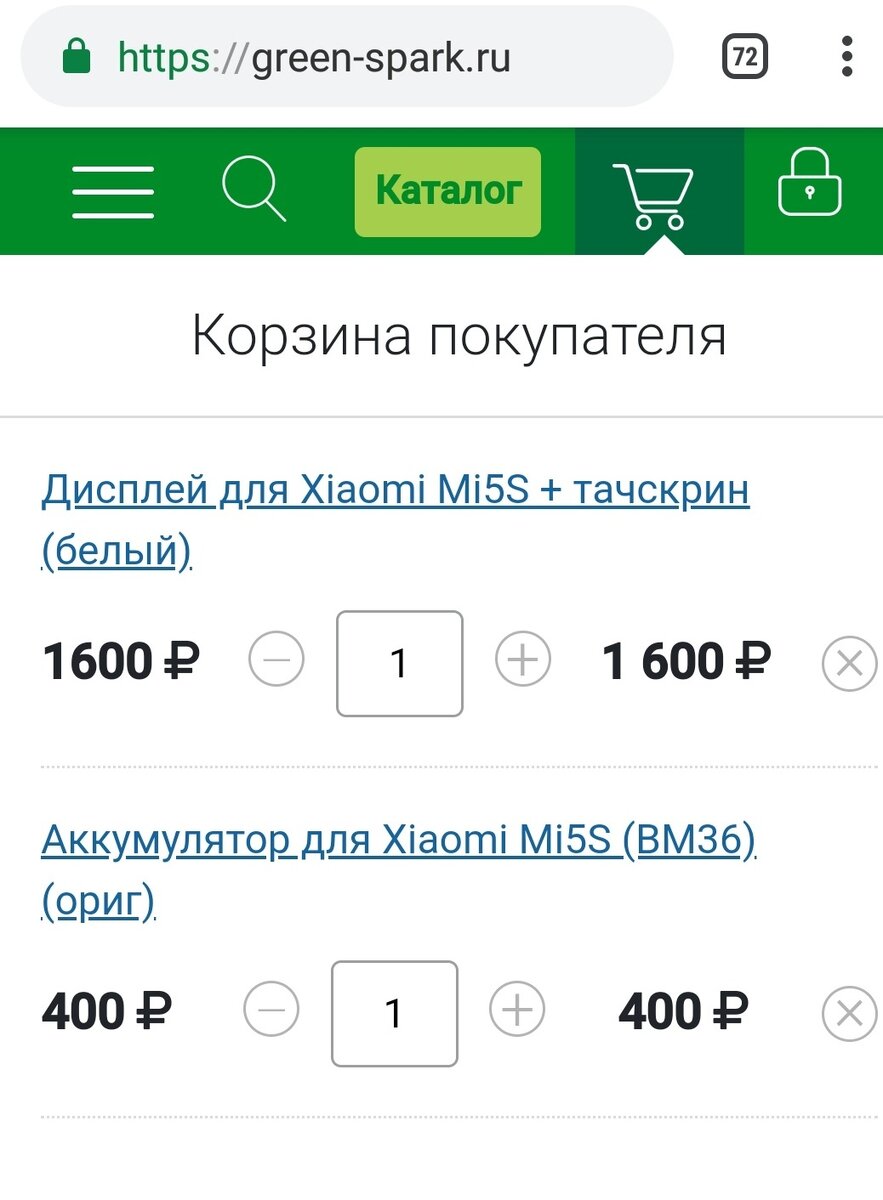883x1200 pixels.
Task: Open the Каталог catalog button
Action: pos(447,191)
